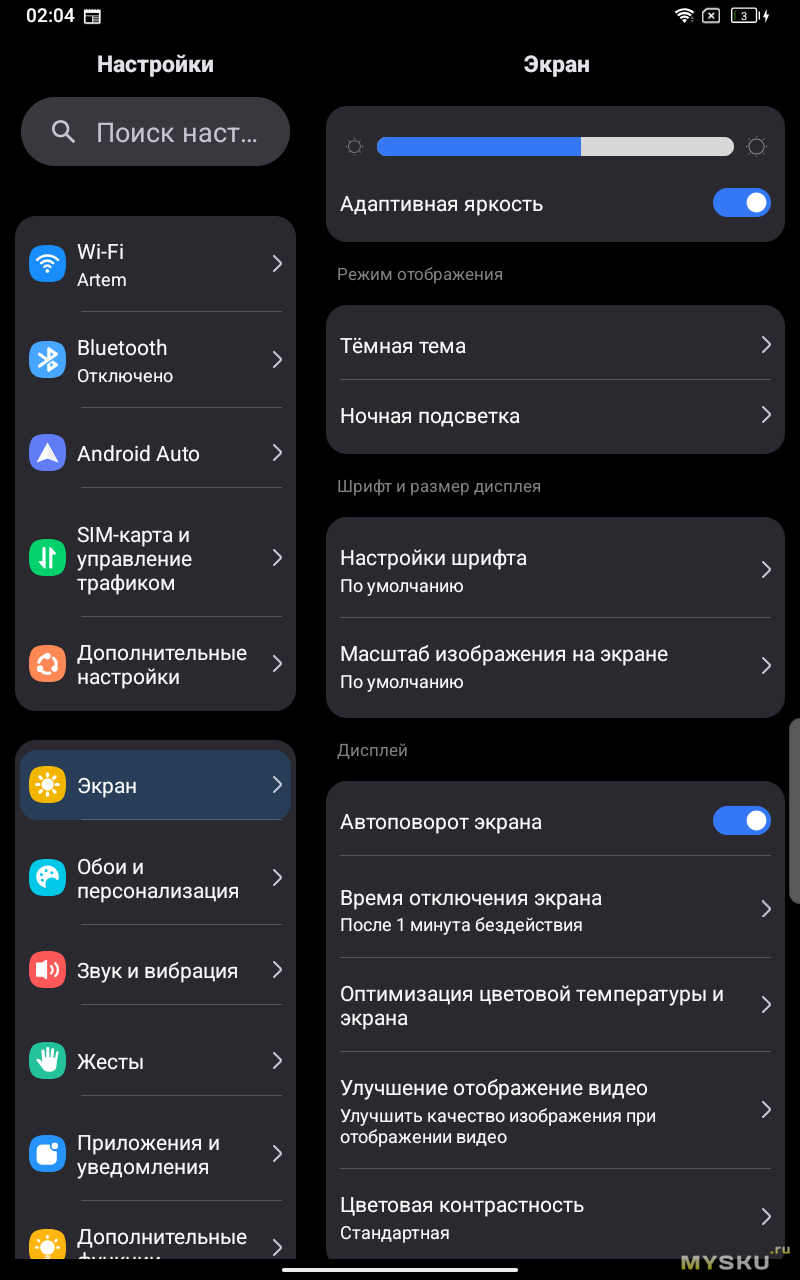This screenshot has width=800, height=1280.
Task: Open SIM-карта и управление трафиком
Action: tap(155, 558)
